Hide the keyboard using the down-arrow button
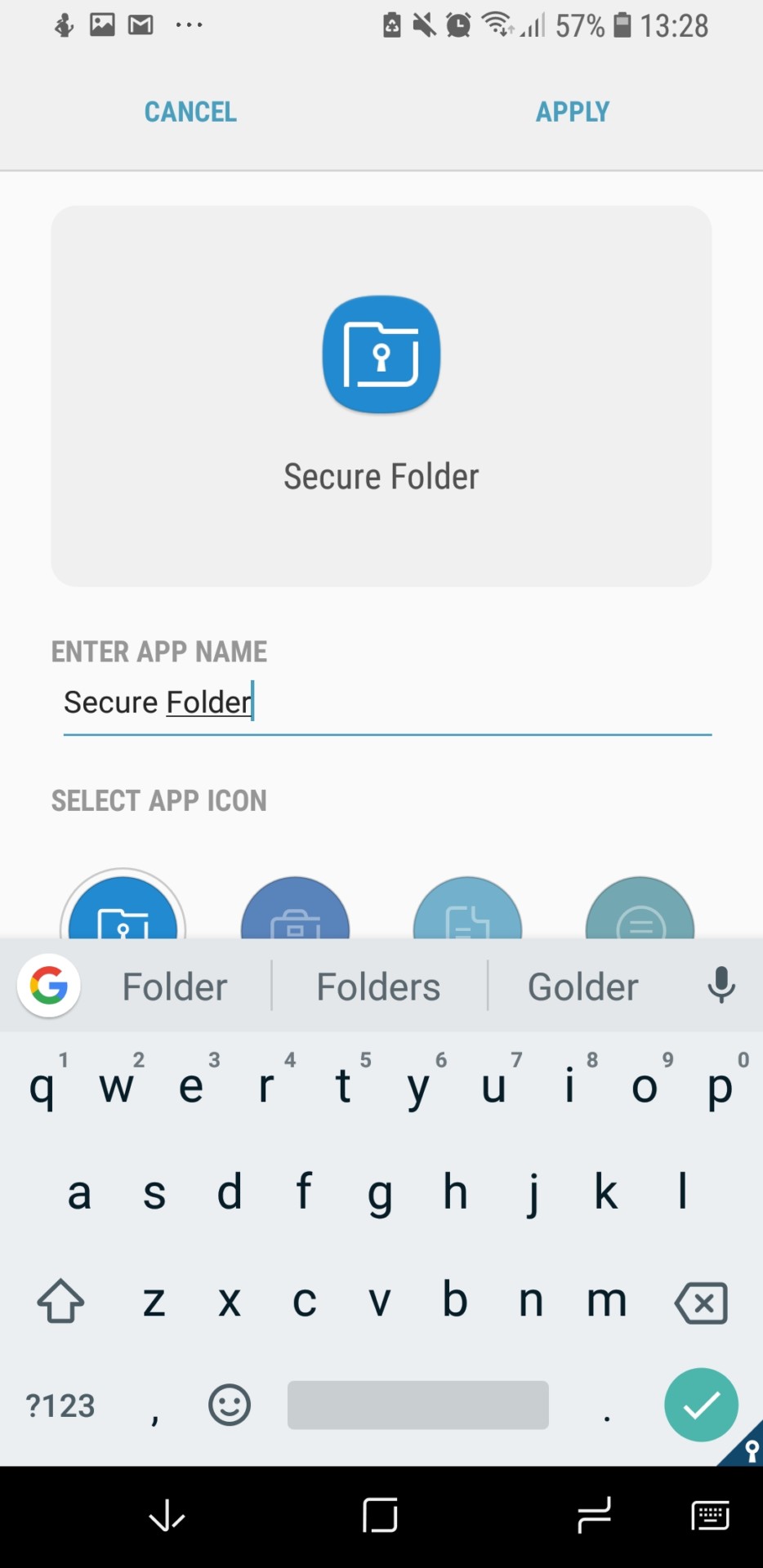 166,1517
